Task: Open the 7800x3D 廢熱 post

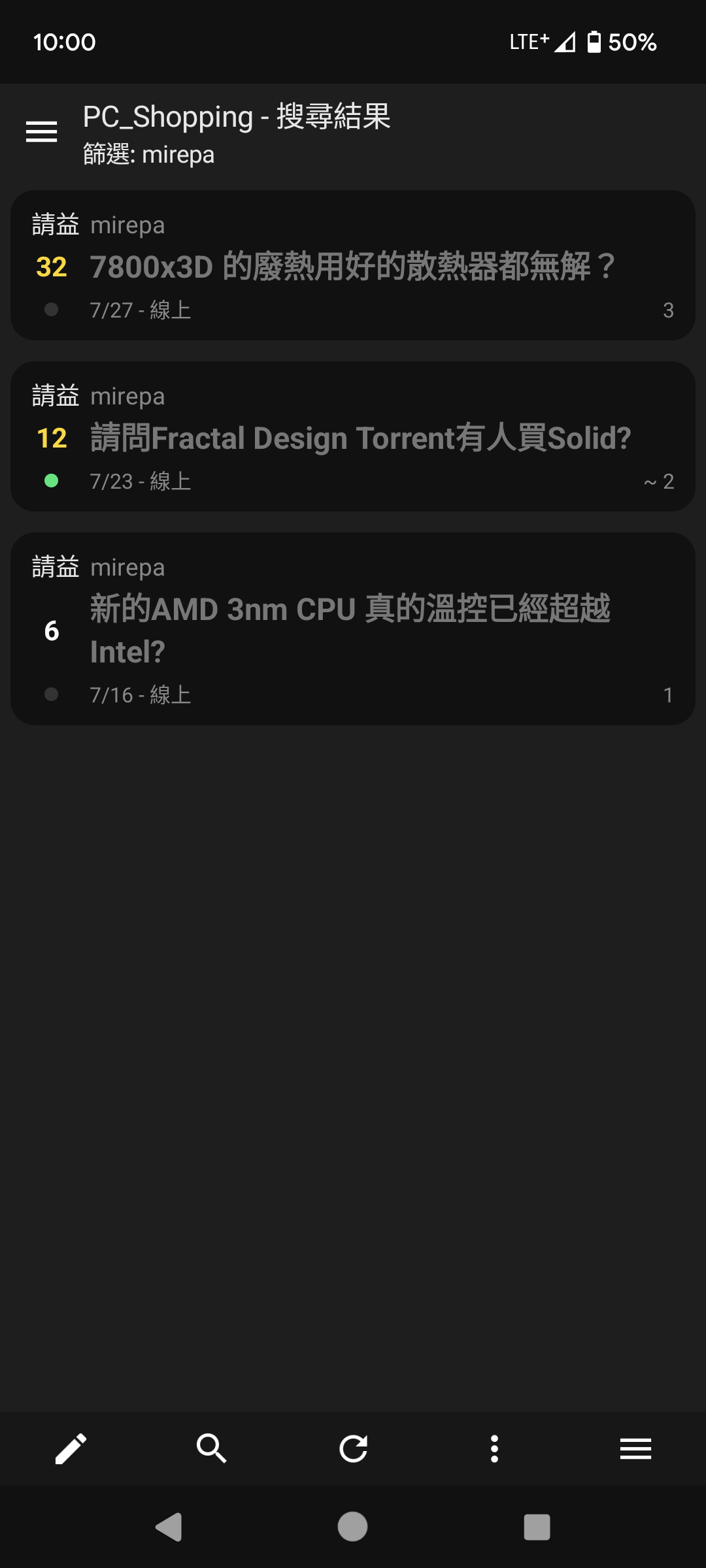Action: [352, 267]
